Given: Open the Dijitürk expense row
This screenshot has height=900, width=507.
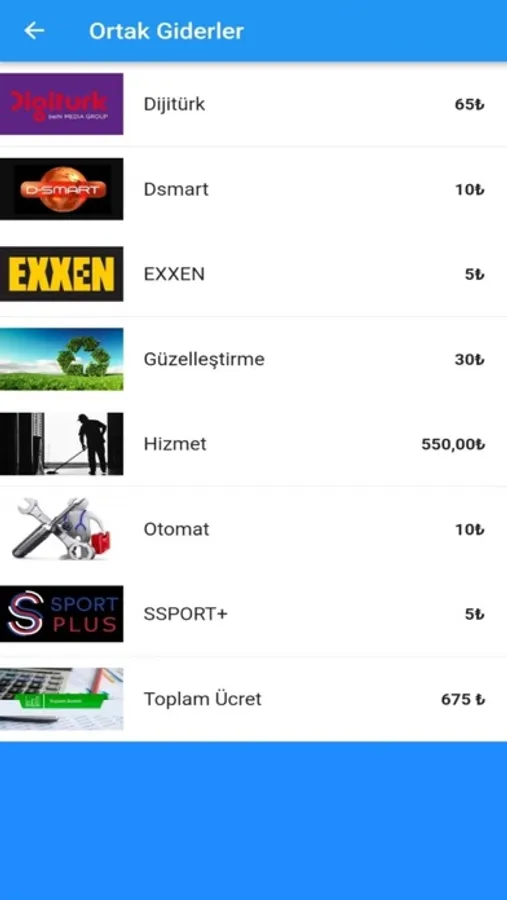Looking at the screenshot, I should coord(253,104).
